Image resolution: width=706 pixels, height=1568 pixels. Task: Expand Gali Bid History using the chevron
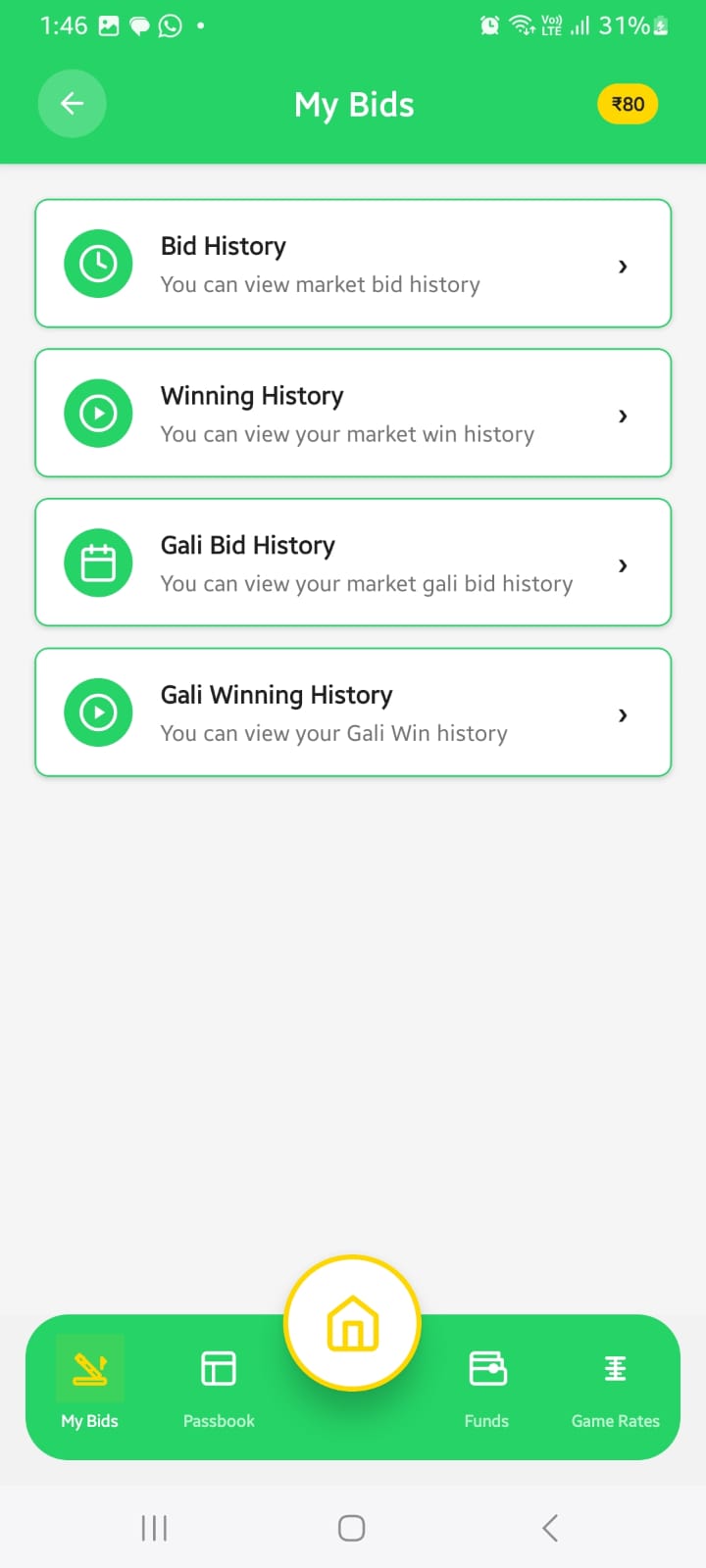click(623, 564)
